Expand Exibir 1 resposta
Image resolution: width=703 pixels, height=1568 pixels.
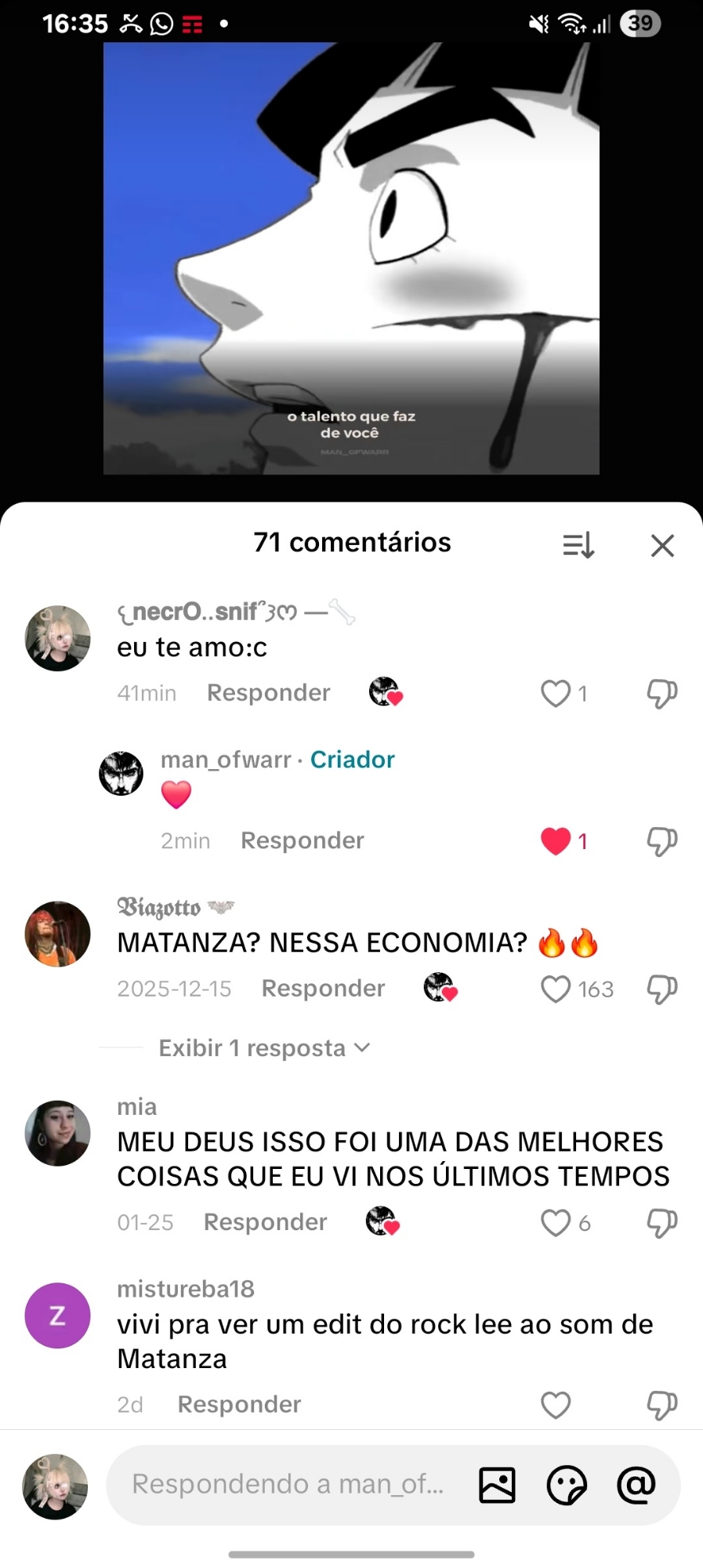pos(263,1048)
